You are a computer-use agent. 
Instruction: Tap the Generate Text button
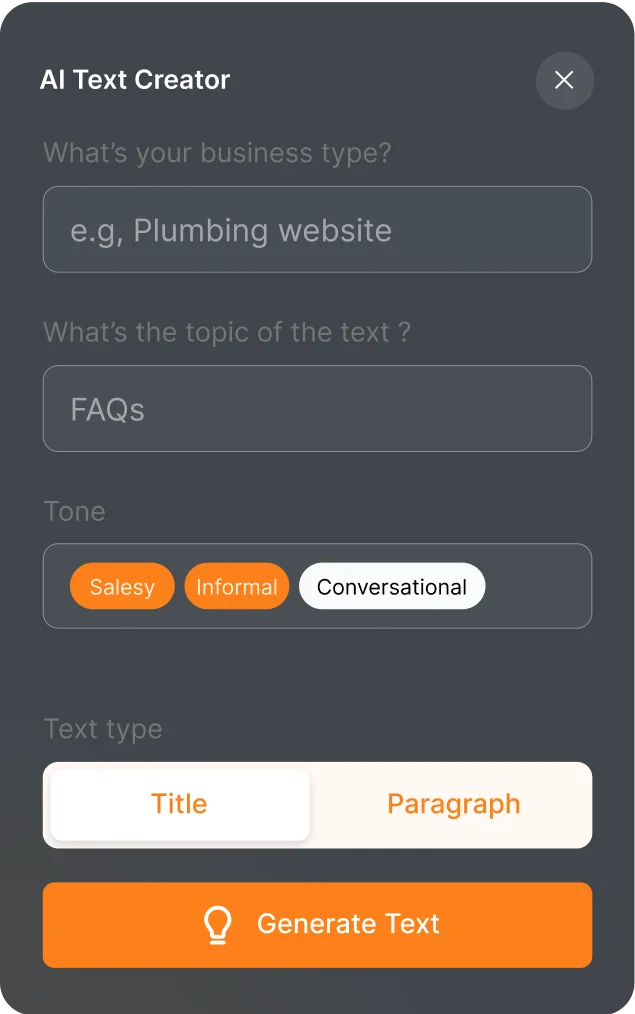tap(317, 924)
